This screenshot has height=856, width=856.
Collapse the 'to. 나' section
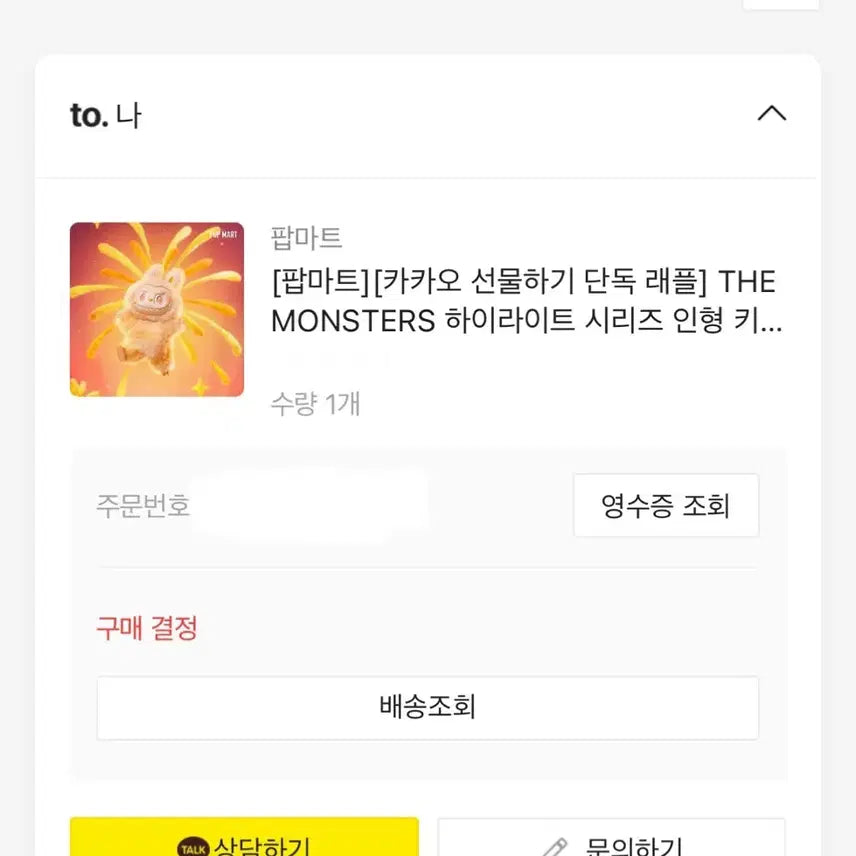[771, 114]
